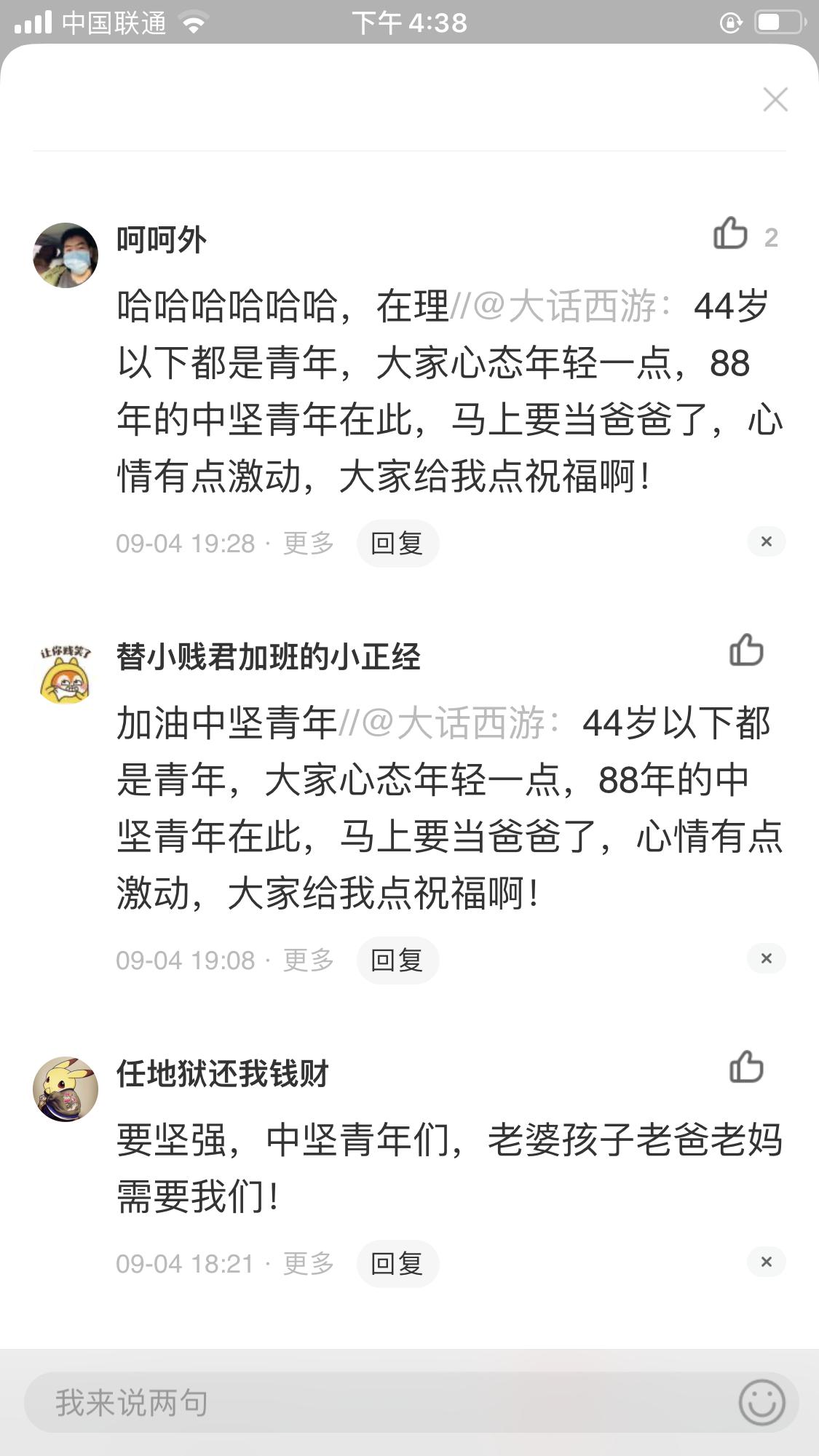The image size is (819, 1456).
Task: Like 呵呵外's comment
Action: tap(731, 234)
